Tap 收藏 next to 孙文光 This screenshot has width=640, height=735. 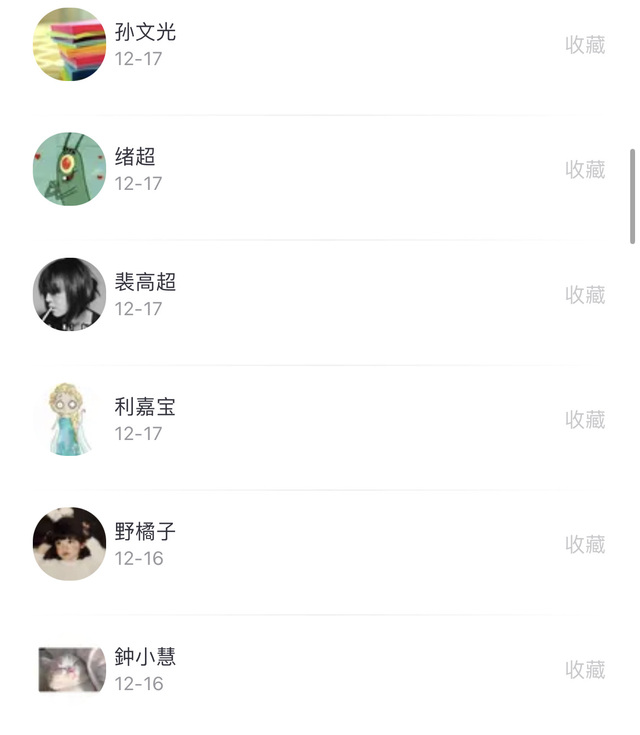pos(585,45)
